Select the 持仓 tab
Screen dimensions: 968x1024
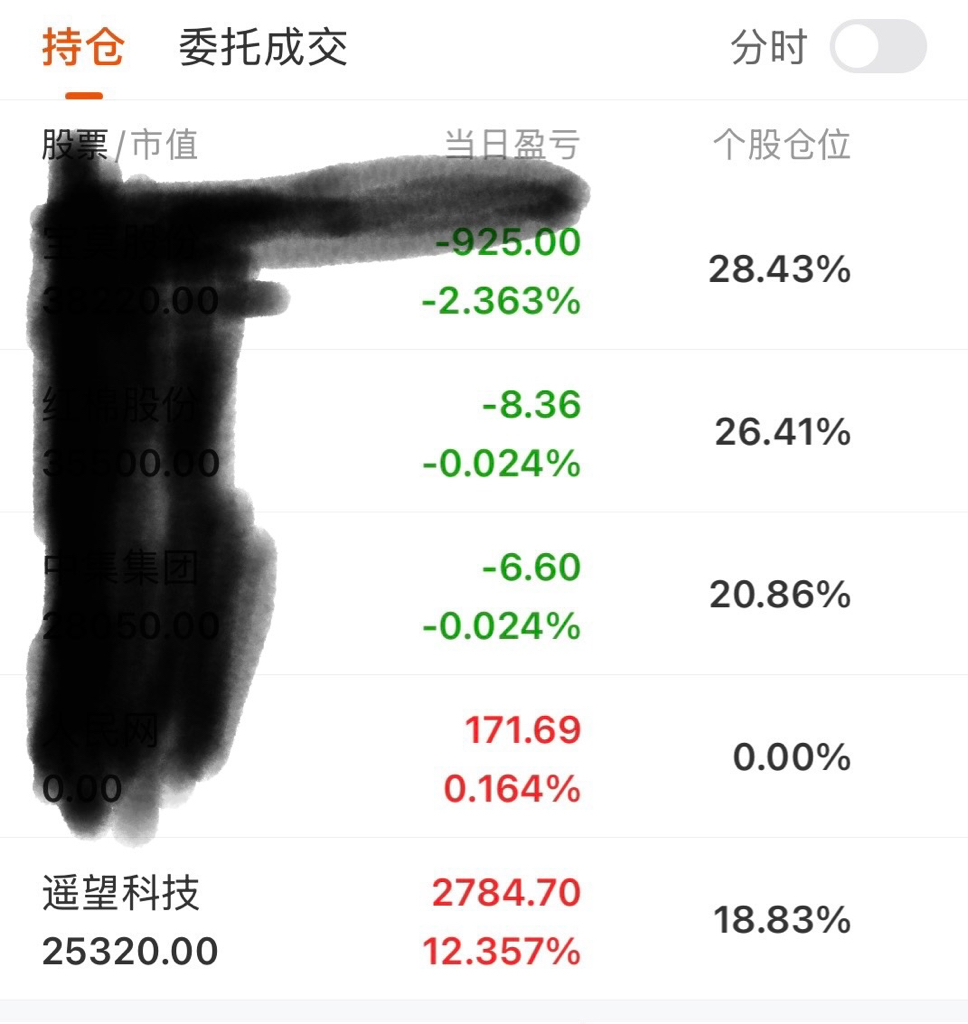(x=83, y=47)
